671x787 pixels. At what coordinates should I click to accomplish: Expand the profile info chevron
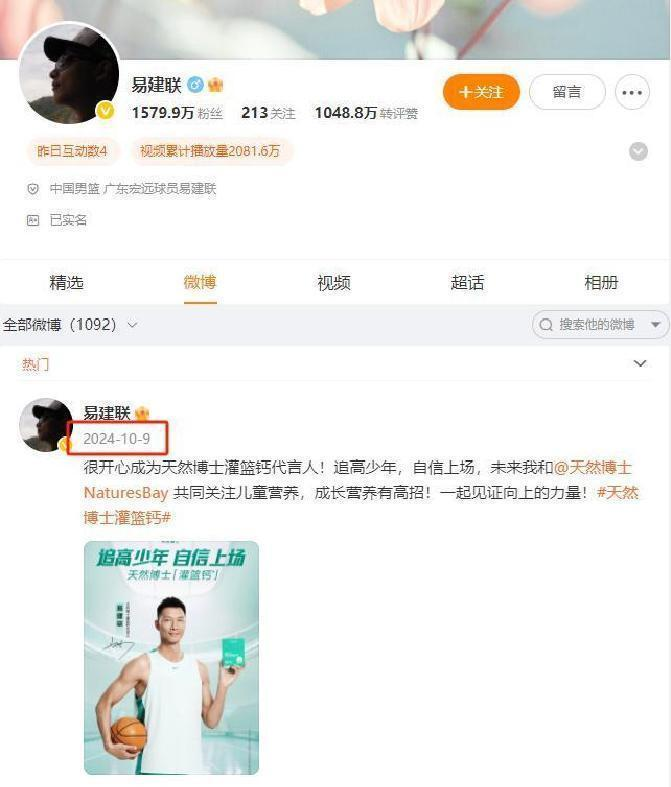pos(638,152)
